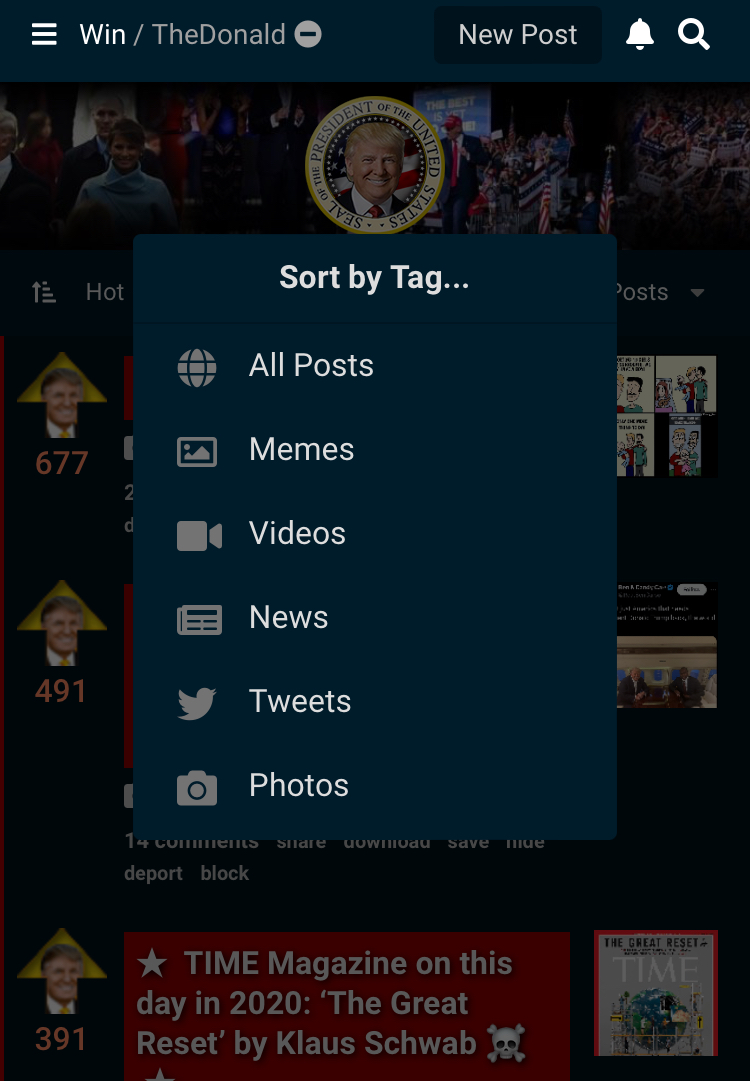This screenshot has width=750, height=1081.
Task: Create a New Post
Action: coord(517,35)
